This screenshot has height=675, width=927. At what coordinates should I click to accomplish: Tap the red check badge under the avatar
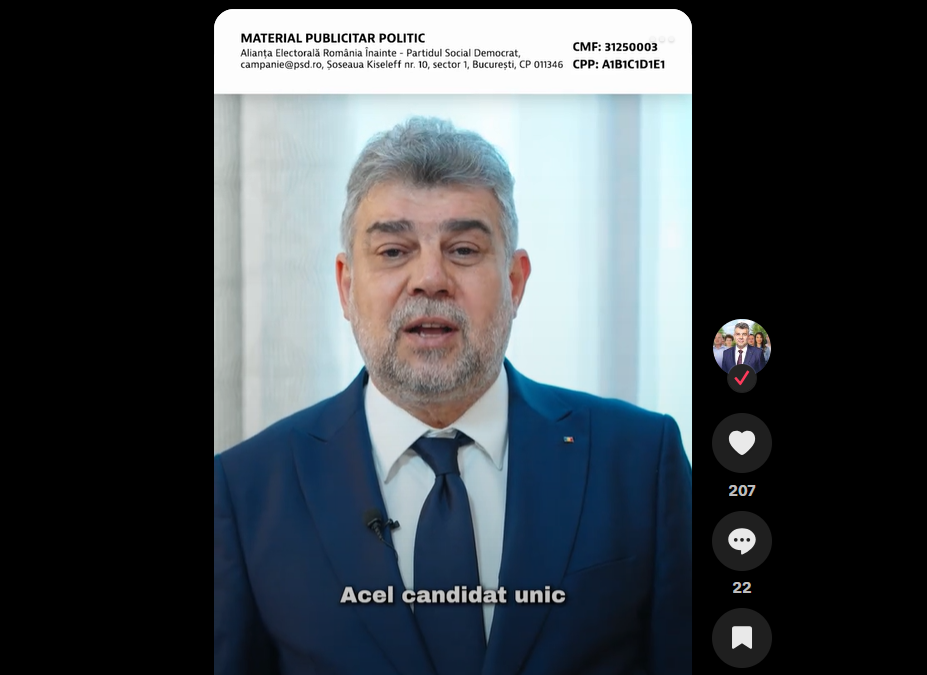point(741,379)
